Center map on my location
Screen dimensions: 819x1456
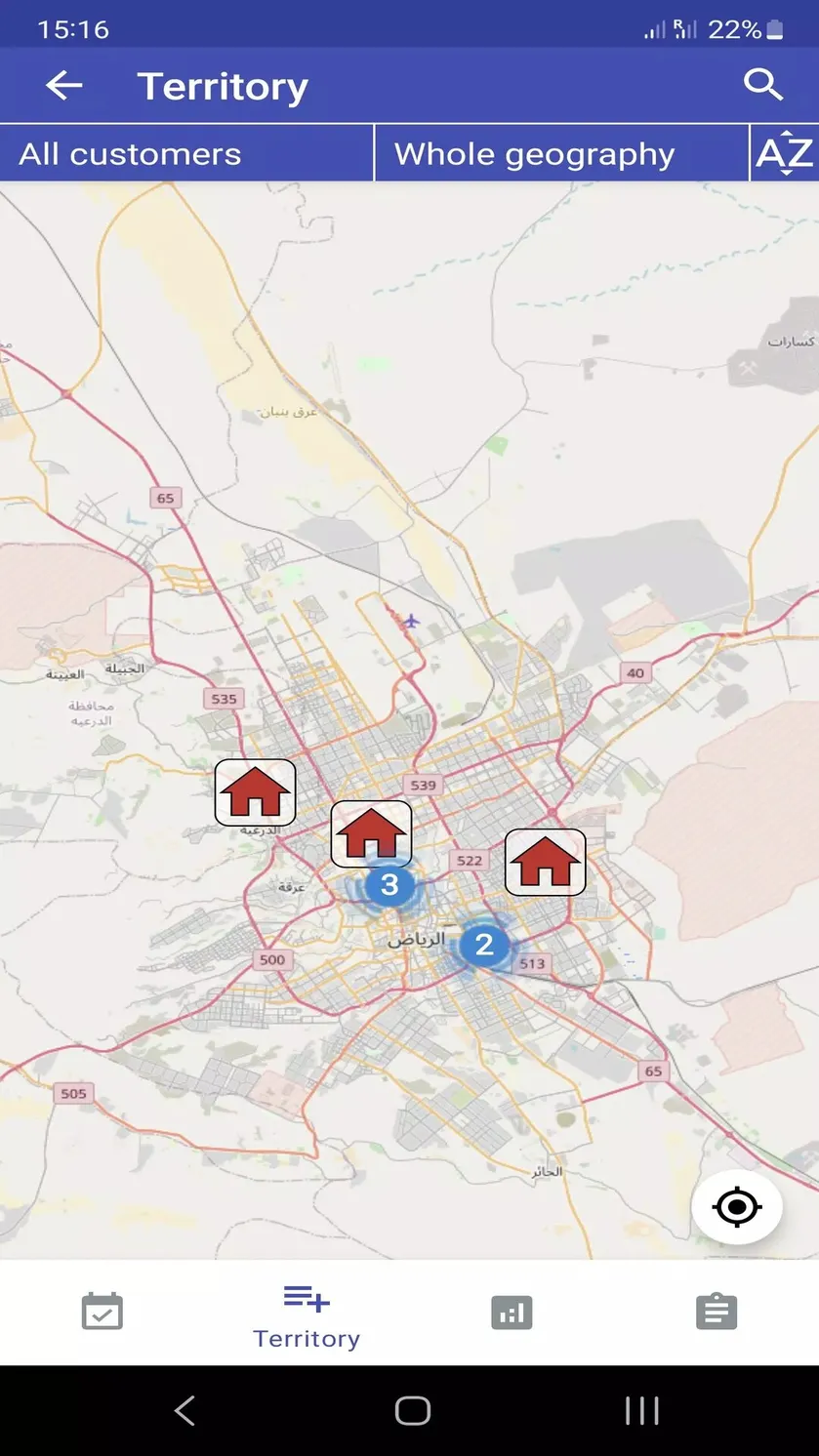pyautogui.click(x=737, y=1207)
